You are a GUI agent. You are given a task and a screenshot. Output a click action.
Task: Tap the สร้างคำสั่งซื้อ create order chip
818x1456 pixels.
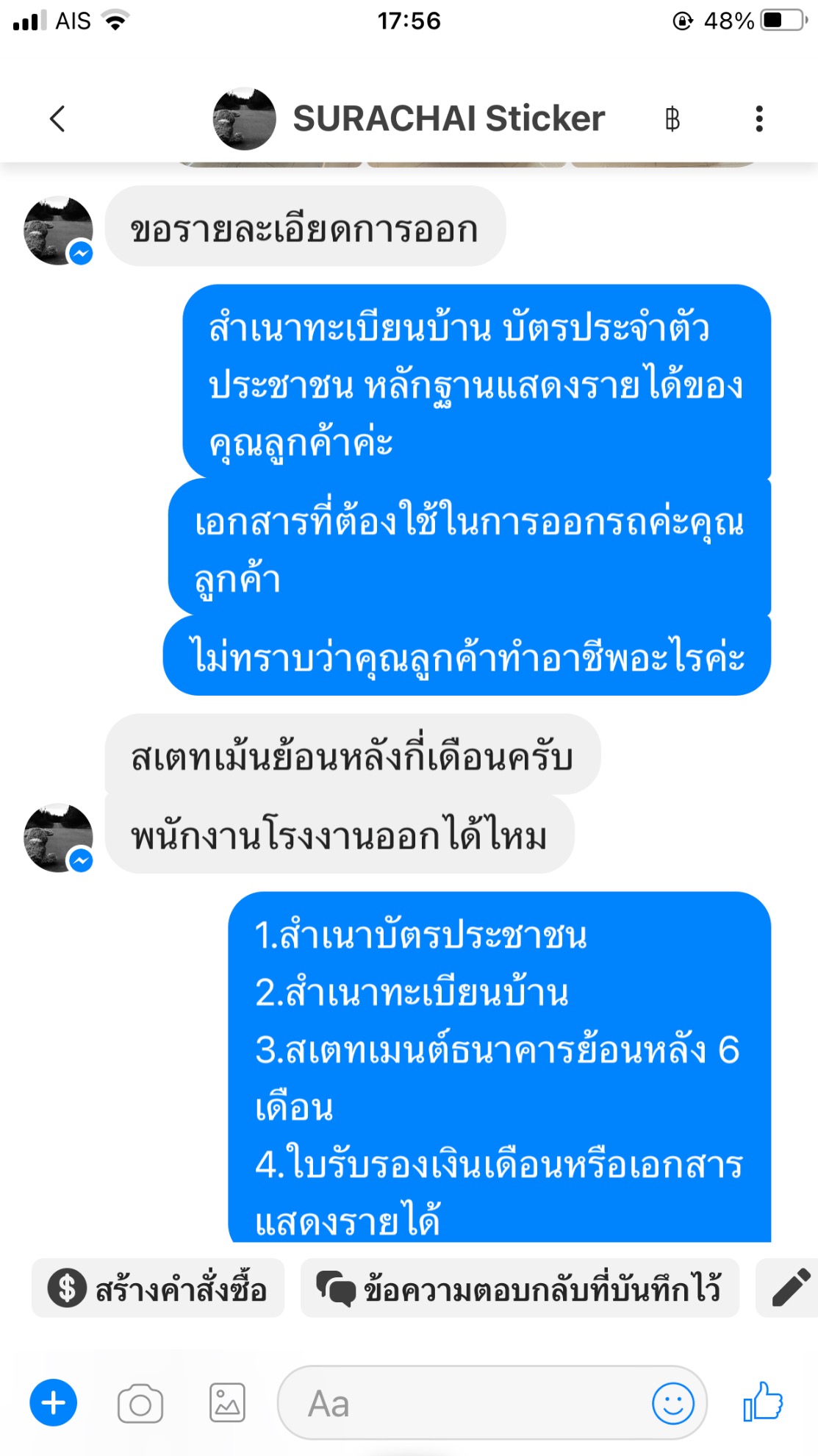(158, 1288)
